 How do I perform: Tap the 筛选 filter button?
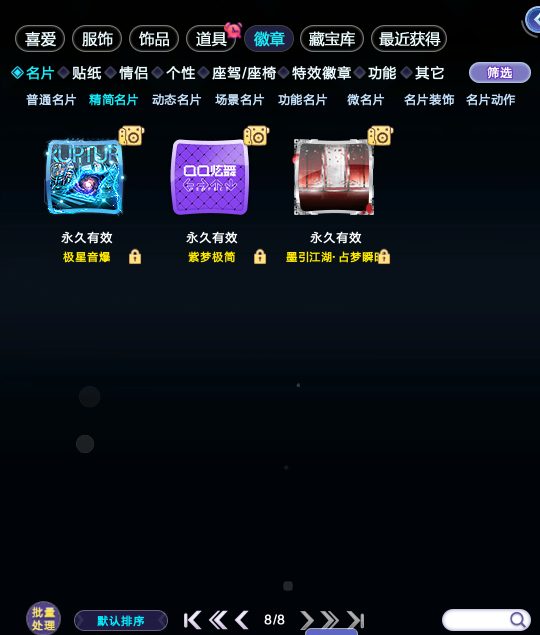pos(499,73)
